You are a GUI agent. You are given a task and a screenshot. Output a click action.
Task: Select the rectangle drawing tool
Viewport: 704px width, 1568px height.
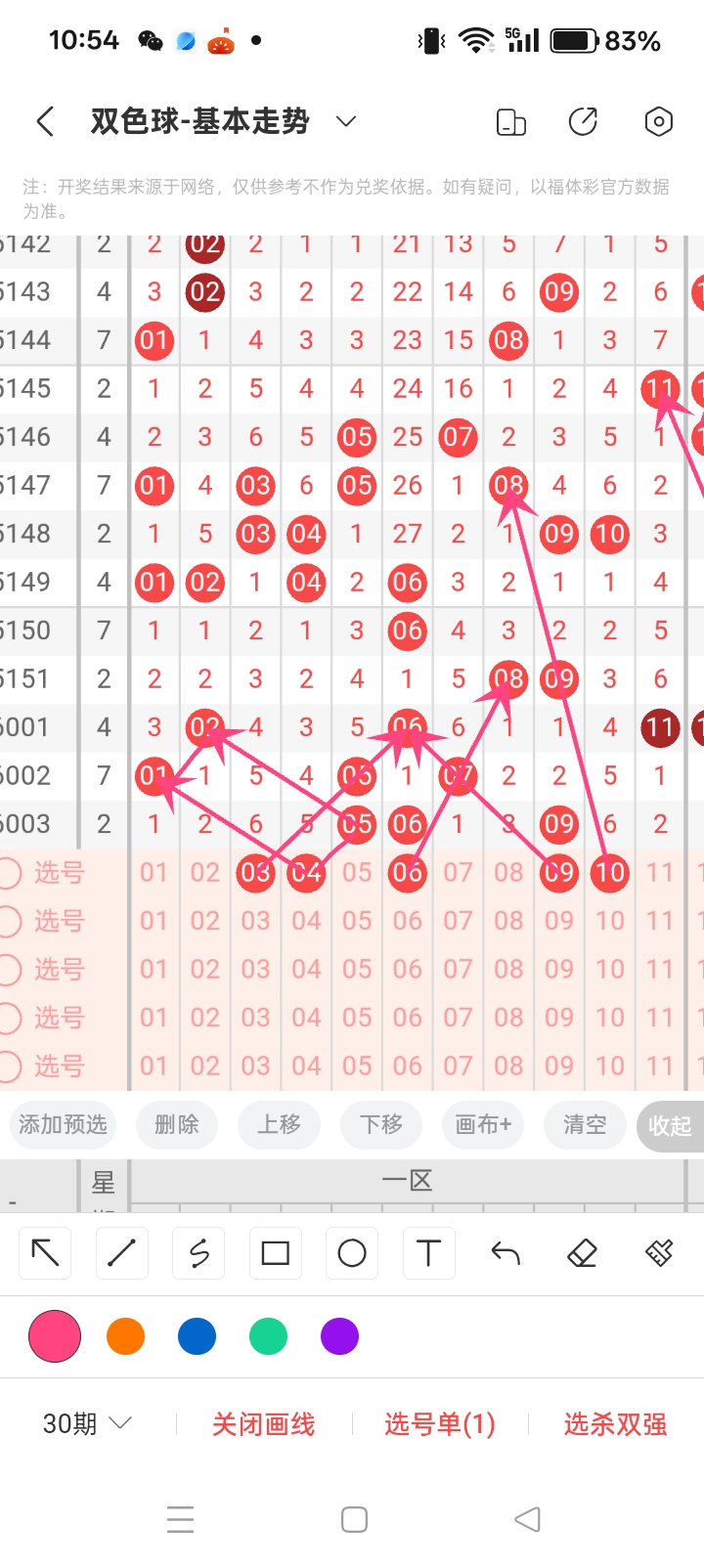275,1252
